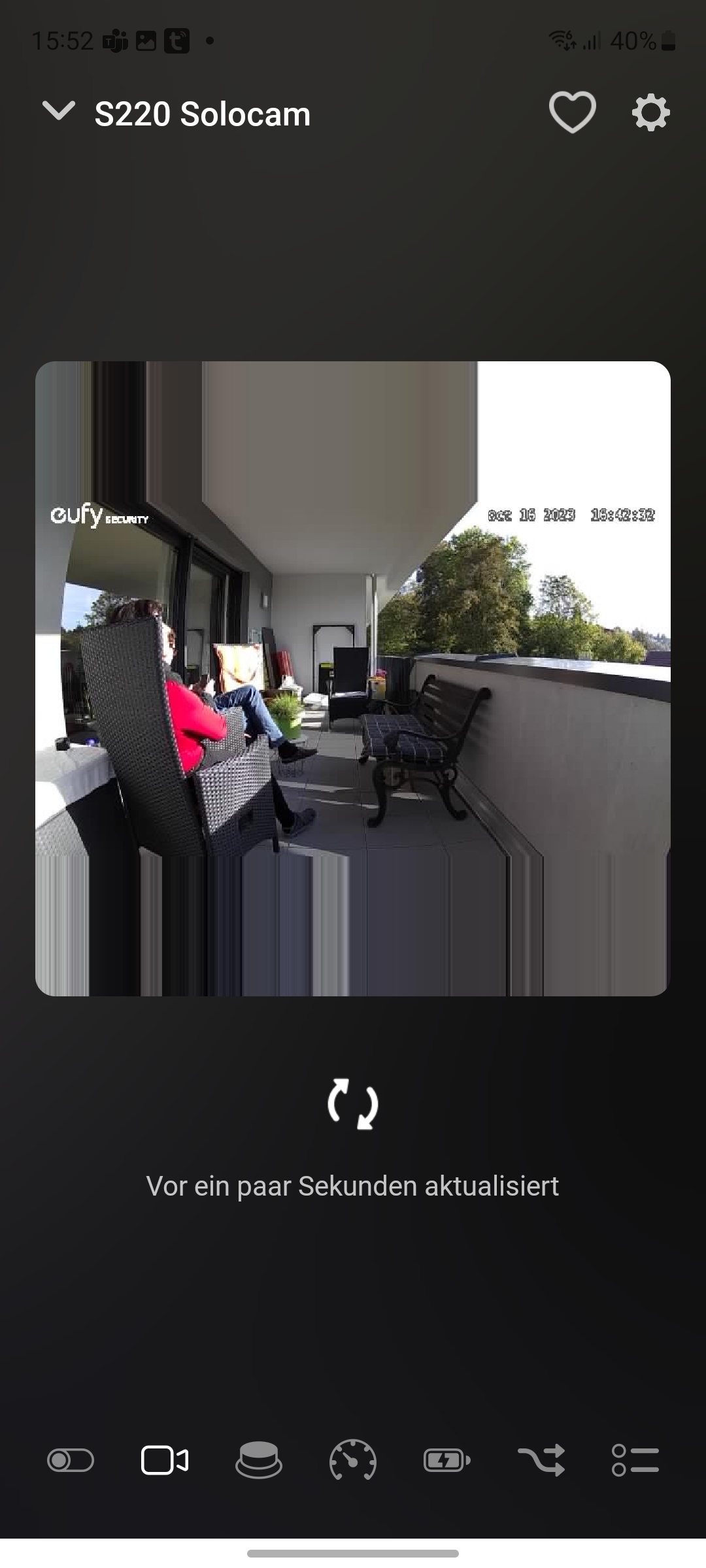Open the battery status tab
The width and height of the screenshot is (706, 1568).
[447, 1460]
